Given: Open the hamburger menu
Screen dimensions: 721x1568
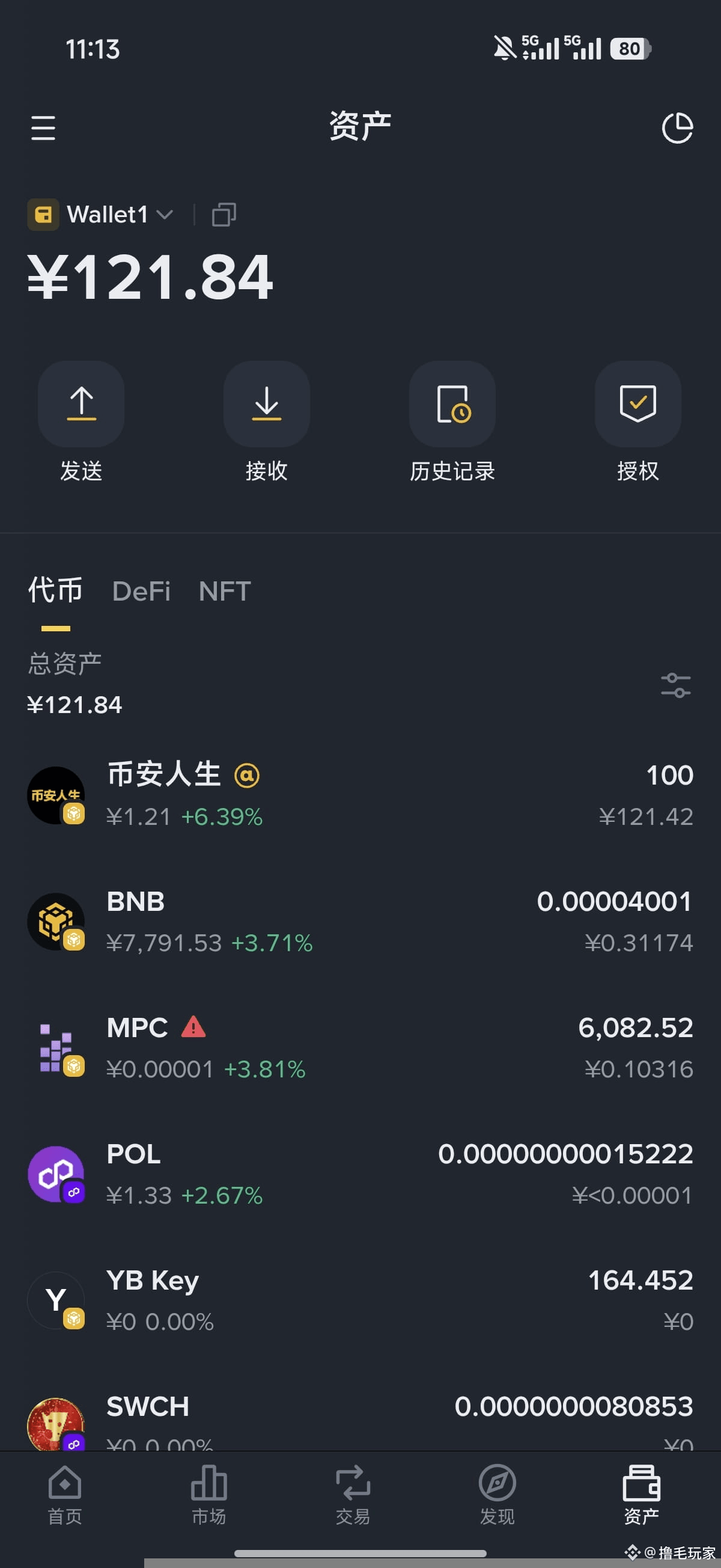Looking at the screenshot, I should (x=43, y=128).
